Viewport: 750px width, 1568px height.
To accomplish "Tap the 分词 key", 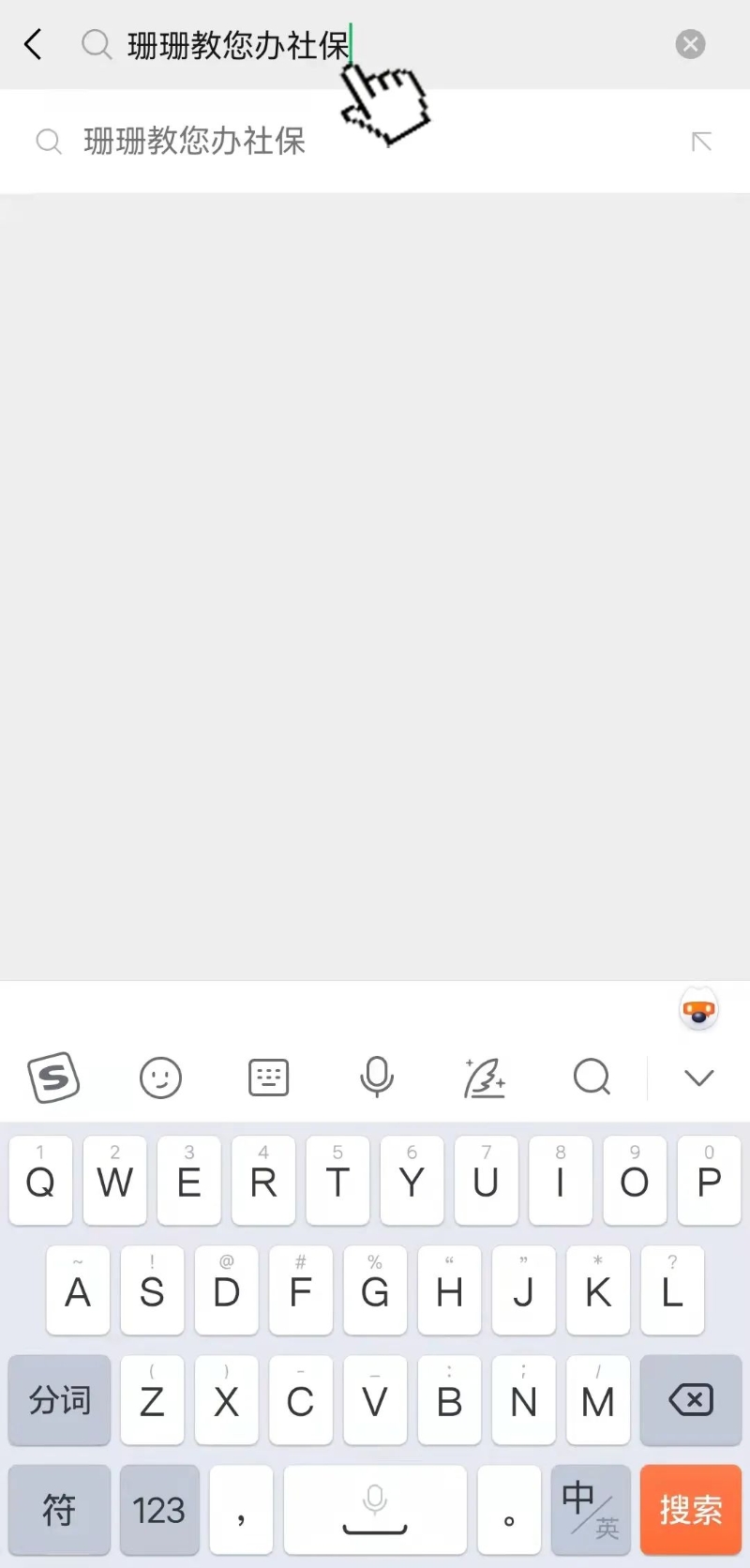I will [x=59, y=1400].
